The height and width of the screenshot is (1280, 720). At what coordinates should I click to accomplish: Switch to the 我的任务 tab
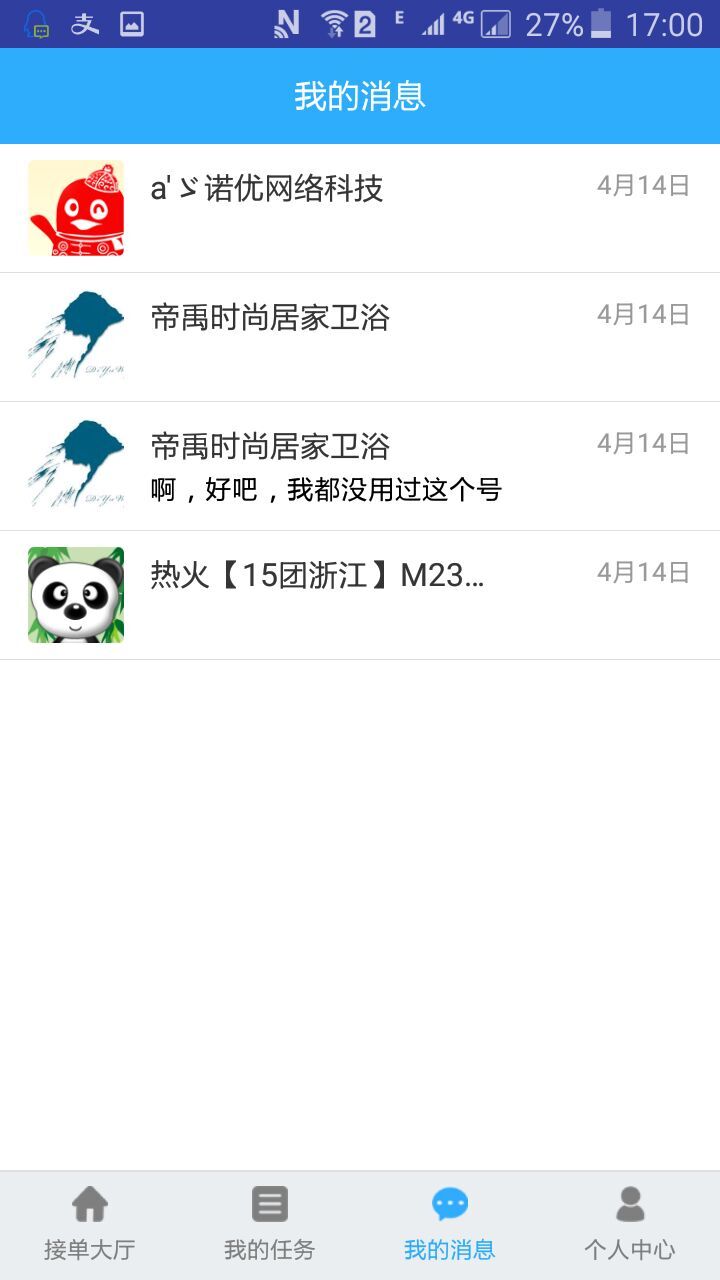[269, 1222]
